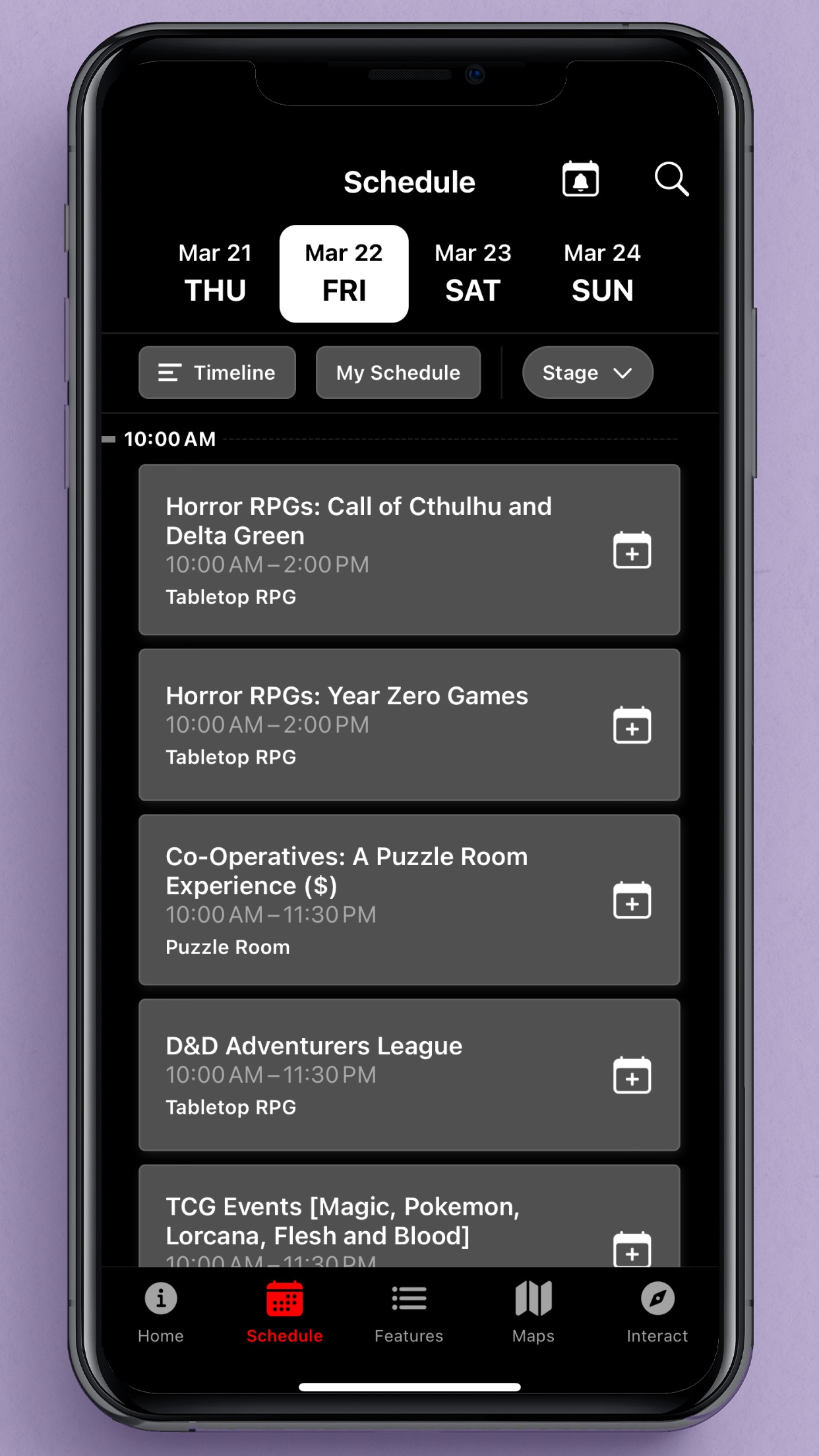Go to the Home tab

pos(161,1311)
